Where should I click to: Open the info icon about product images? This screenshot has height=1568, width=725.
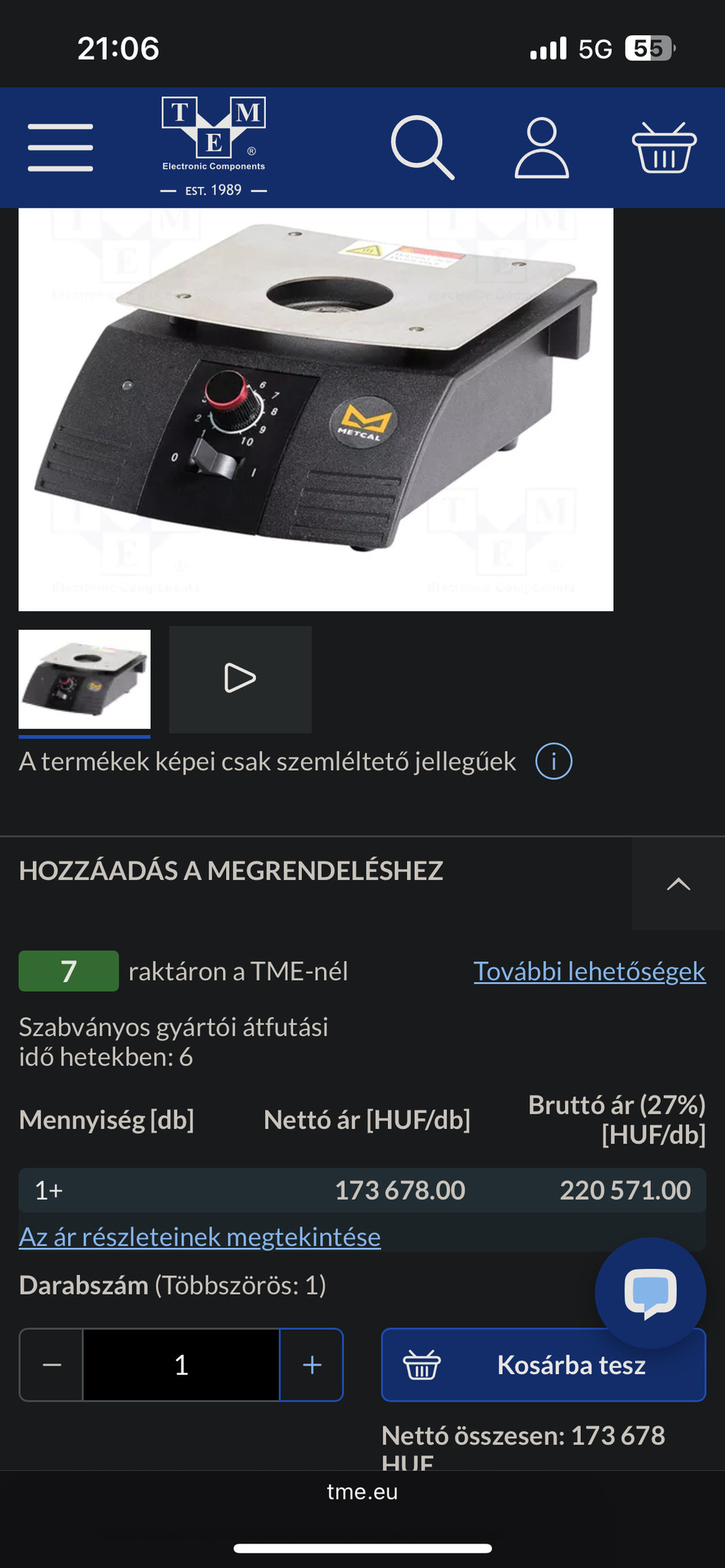tap(553, 761)
